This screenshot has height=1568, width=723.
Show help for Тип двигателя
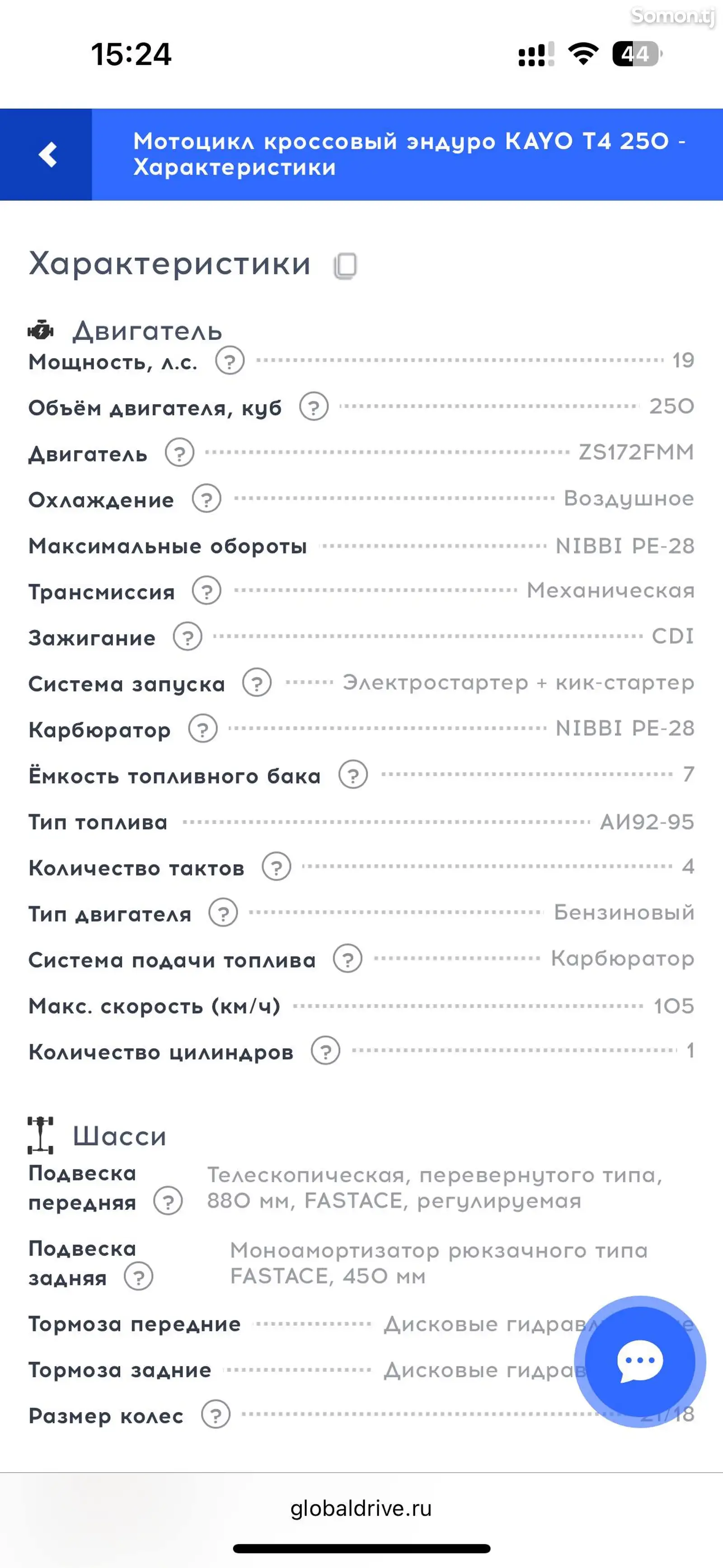point(223,913)
